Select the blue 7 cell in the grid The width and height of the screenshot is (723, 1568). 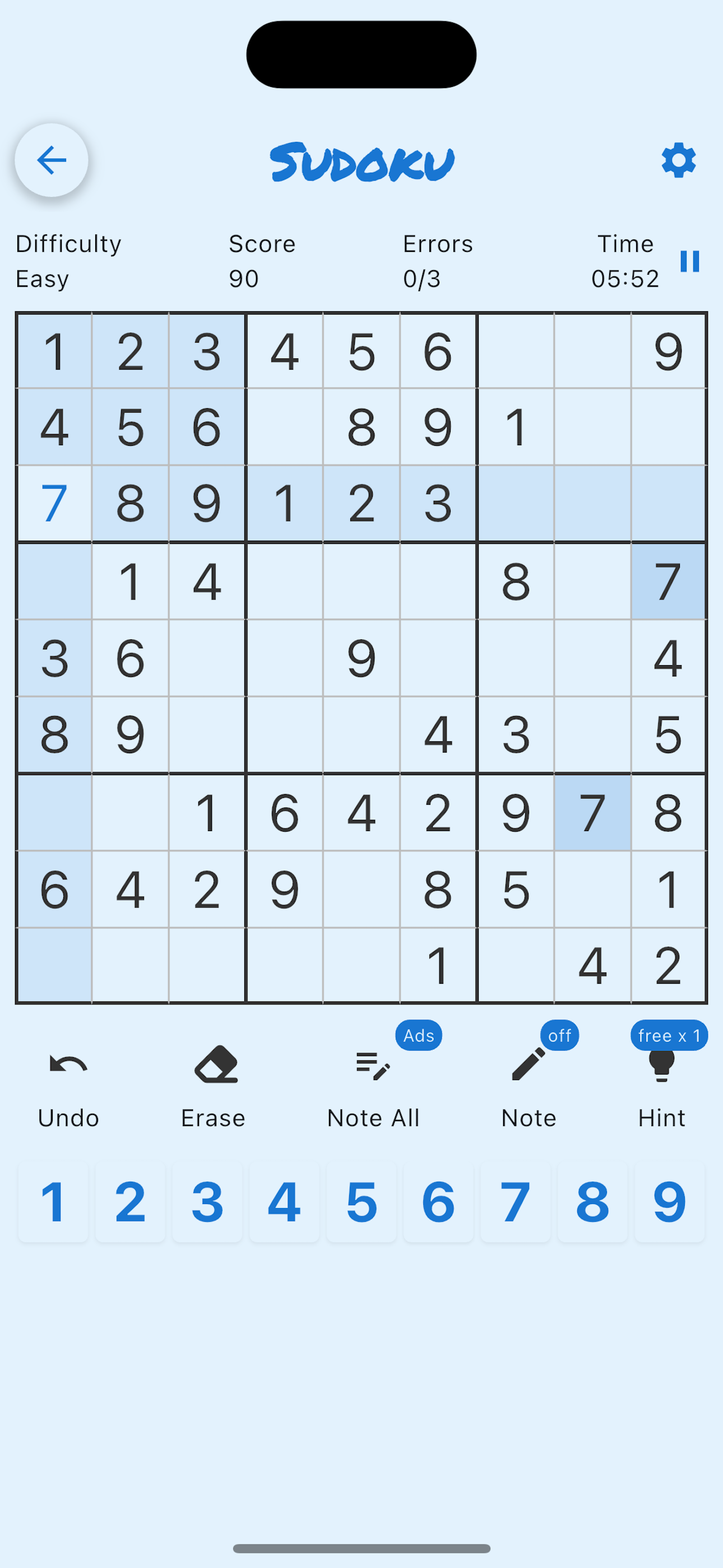[54, 504]
